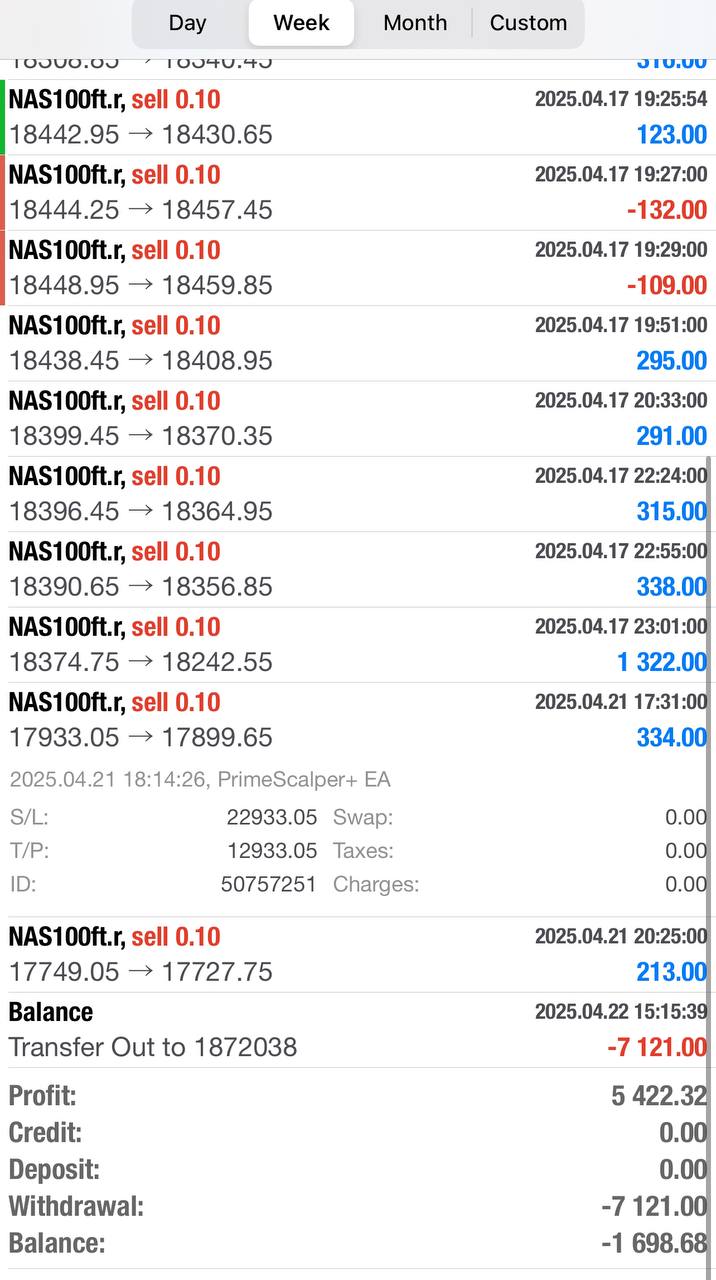Screen dimensions: 716x1280
Task: Expand the trade with 315.00 profit
Action: (358, 494)
